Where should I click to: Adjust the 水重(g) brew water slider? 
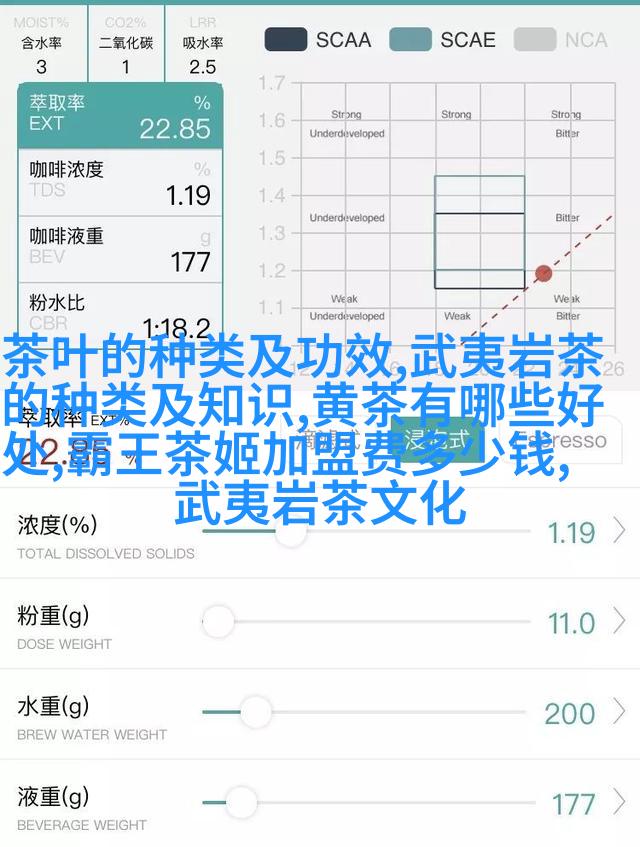pos(256,712)
